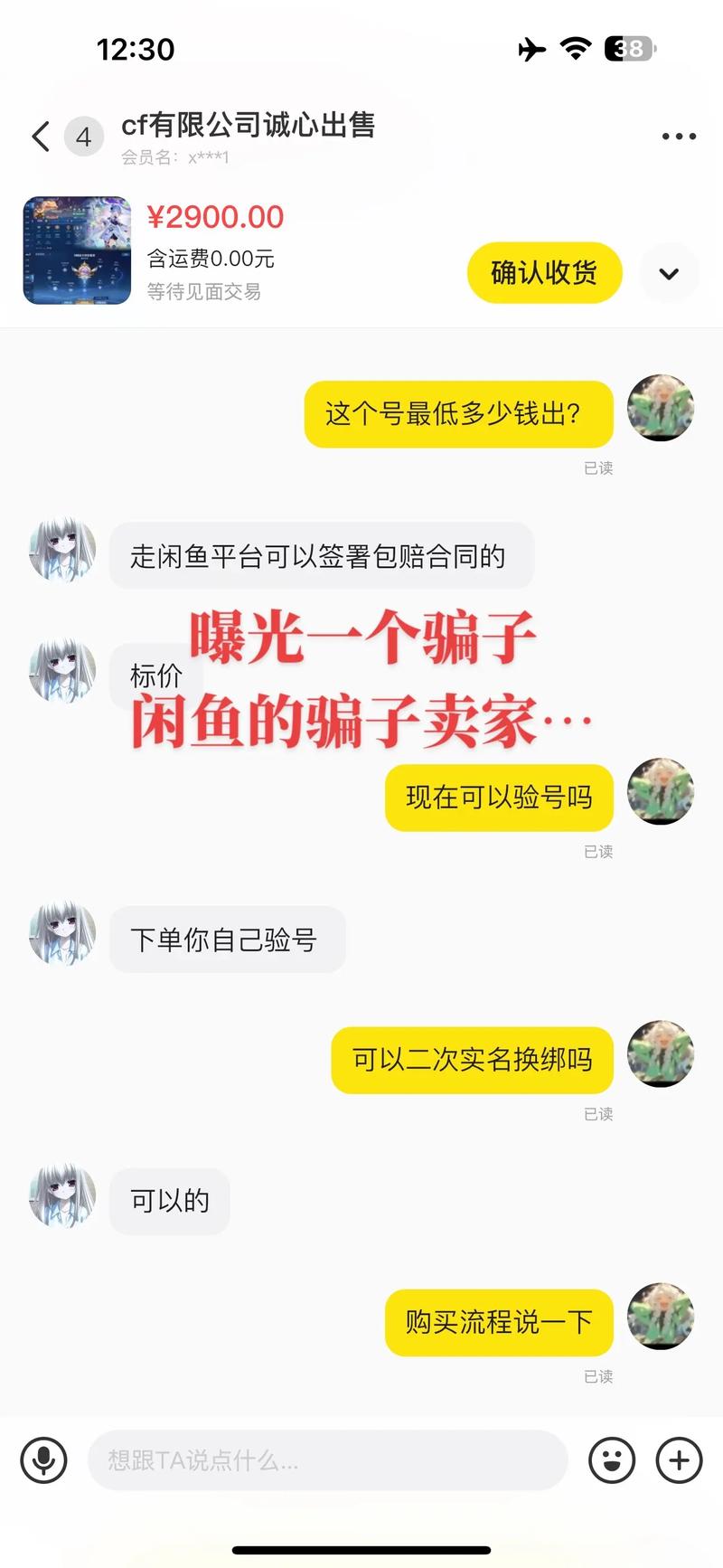723x1568 pixels.
Task: Tap the 确认收货 button
Action: point(544,272)
